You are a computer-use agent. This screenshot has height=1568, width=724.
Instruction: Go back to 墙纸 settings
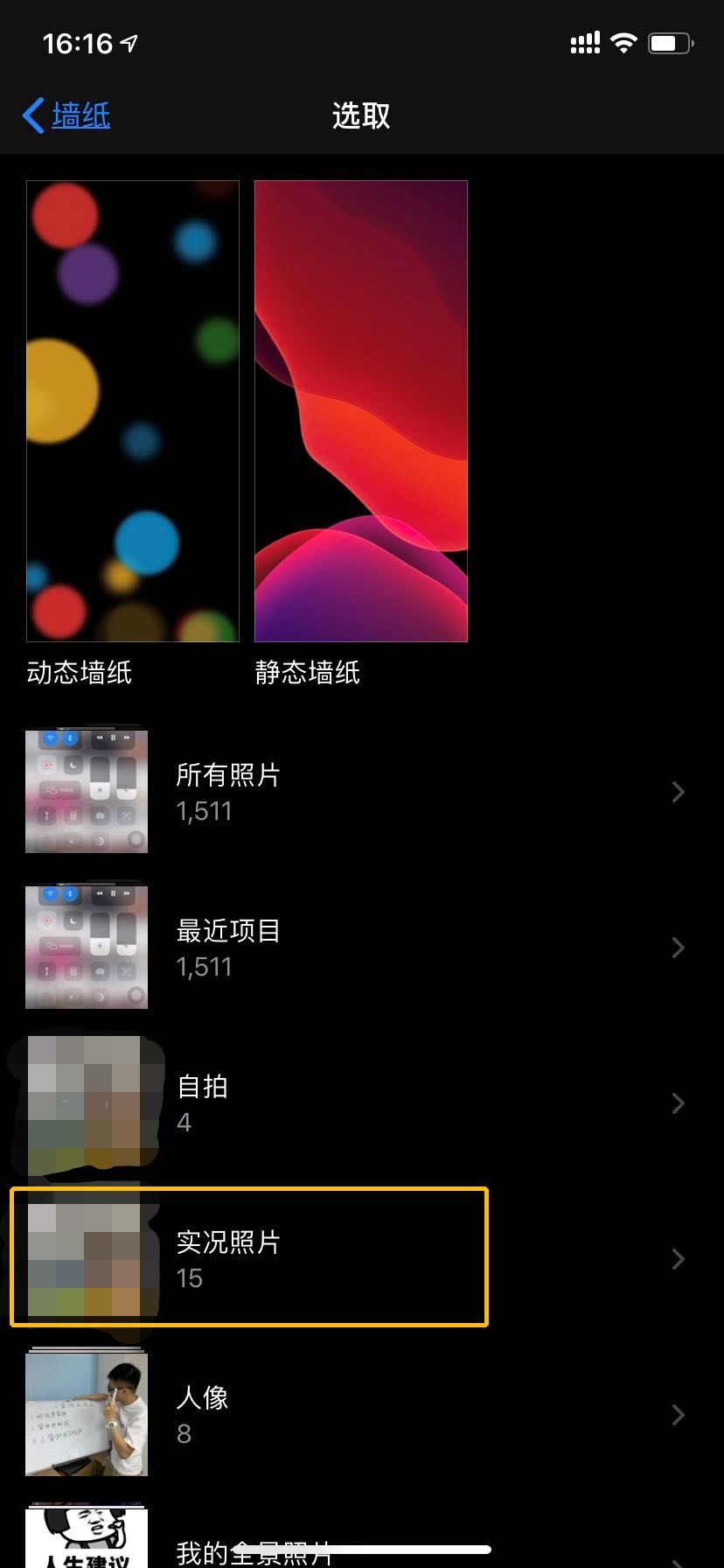pos(67,115)
